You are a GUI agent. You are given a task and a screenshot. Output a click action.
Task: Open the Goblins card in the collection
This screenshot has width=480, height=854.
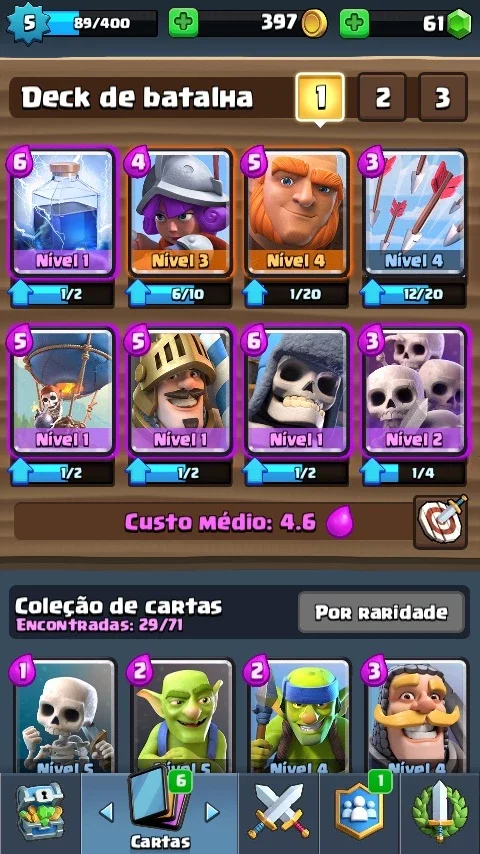click(180, 716)
